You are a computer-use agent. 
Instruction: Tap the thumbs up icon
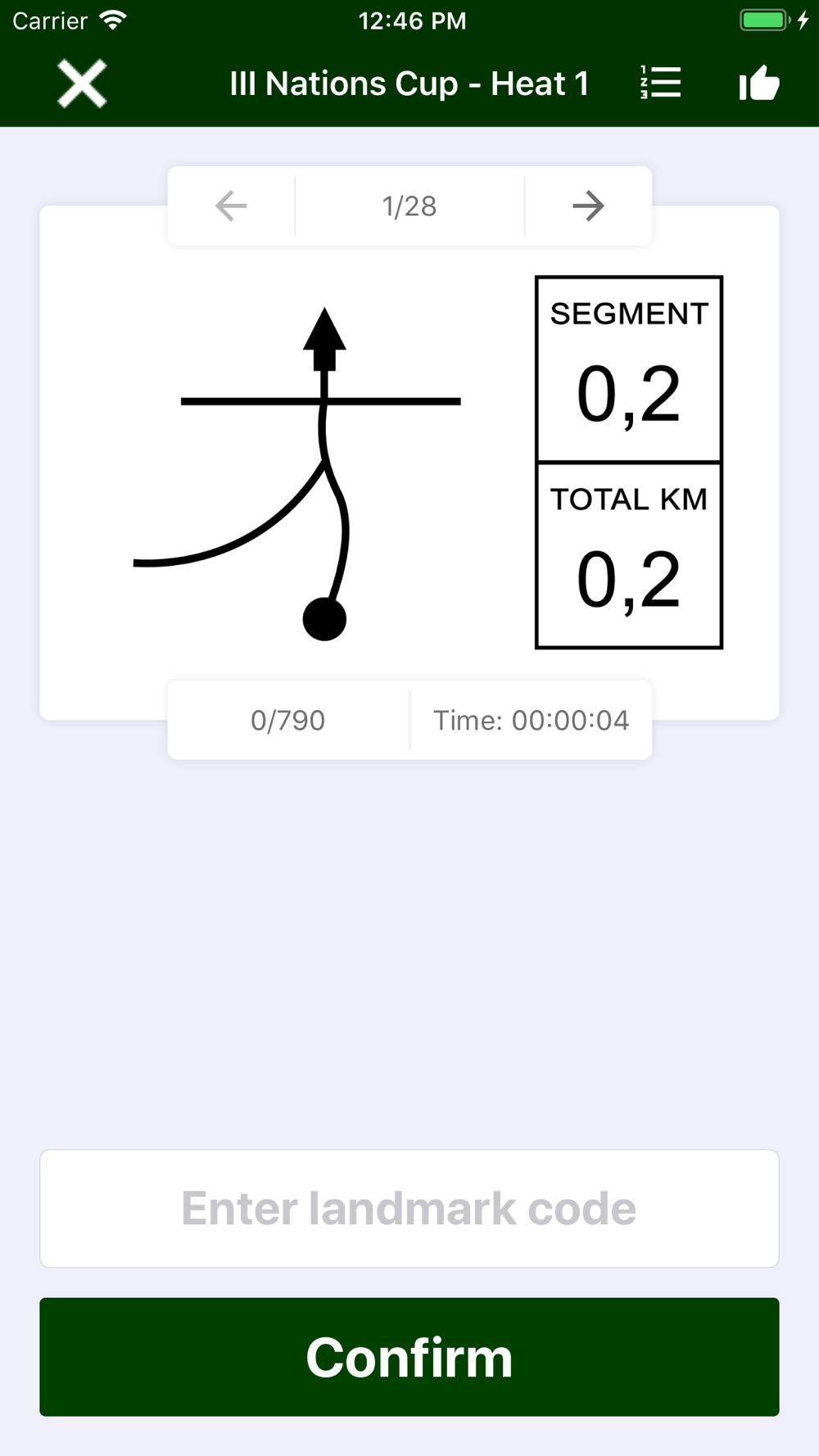759,83
